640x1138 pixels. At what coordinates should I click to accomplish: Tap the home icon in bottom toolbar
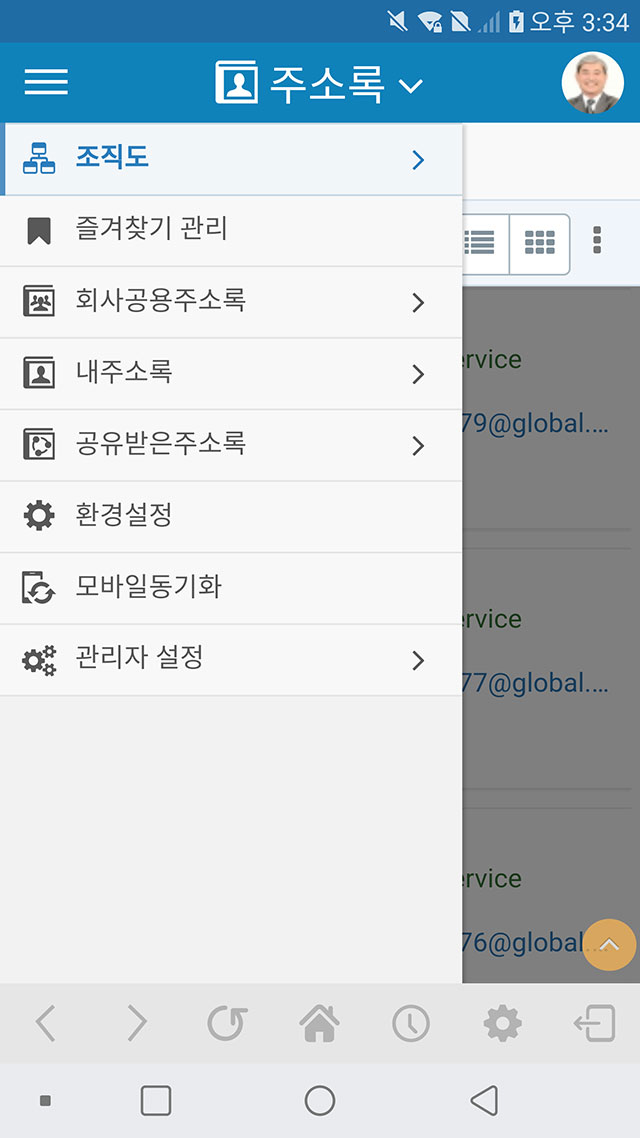(x=319, y=1023)
